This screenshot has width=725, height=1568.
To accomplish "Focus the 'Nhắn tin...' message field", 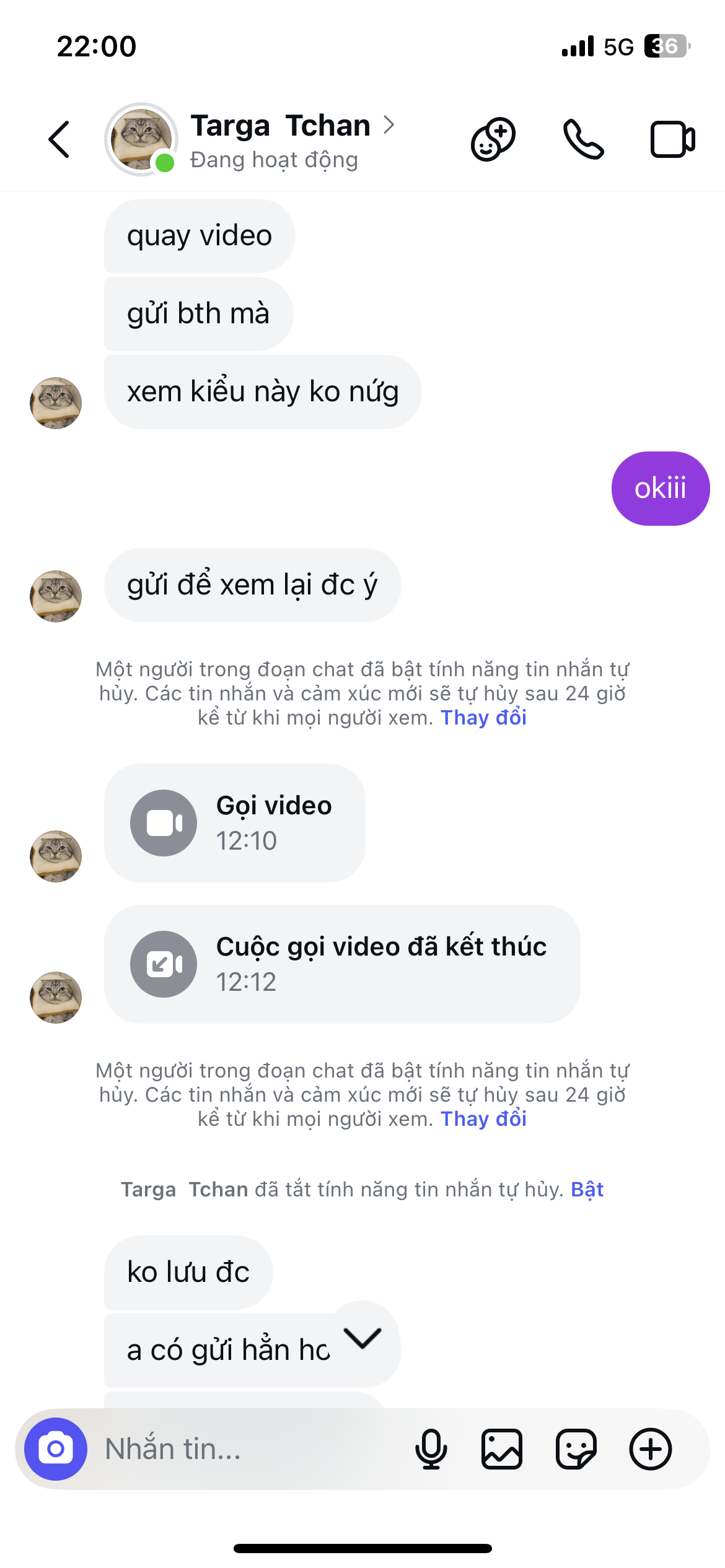I will [x=248, y=1449].
